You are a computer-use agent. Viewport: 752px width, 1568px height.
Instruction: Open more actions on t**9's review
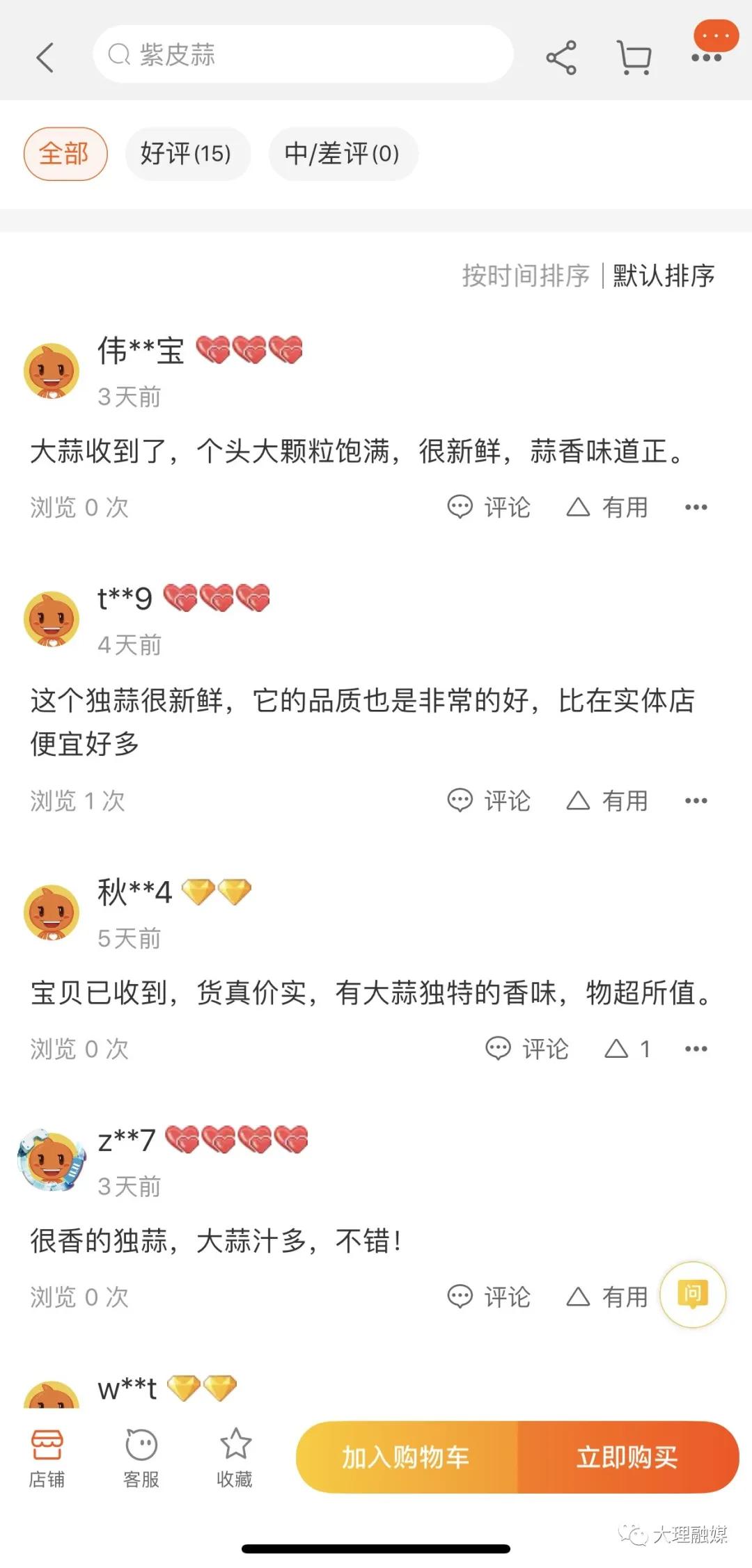tap(696, 800)
